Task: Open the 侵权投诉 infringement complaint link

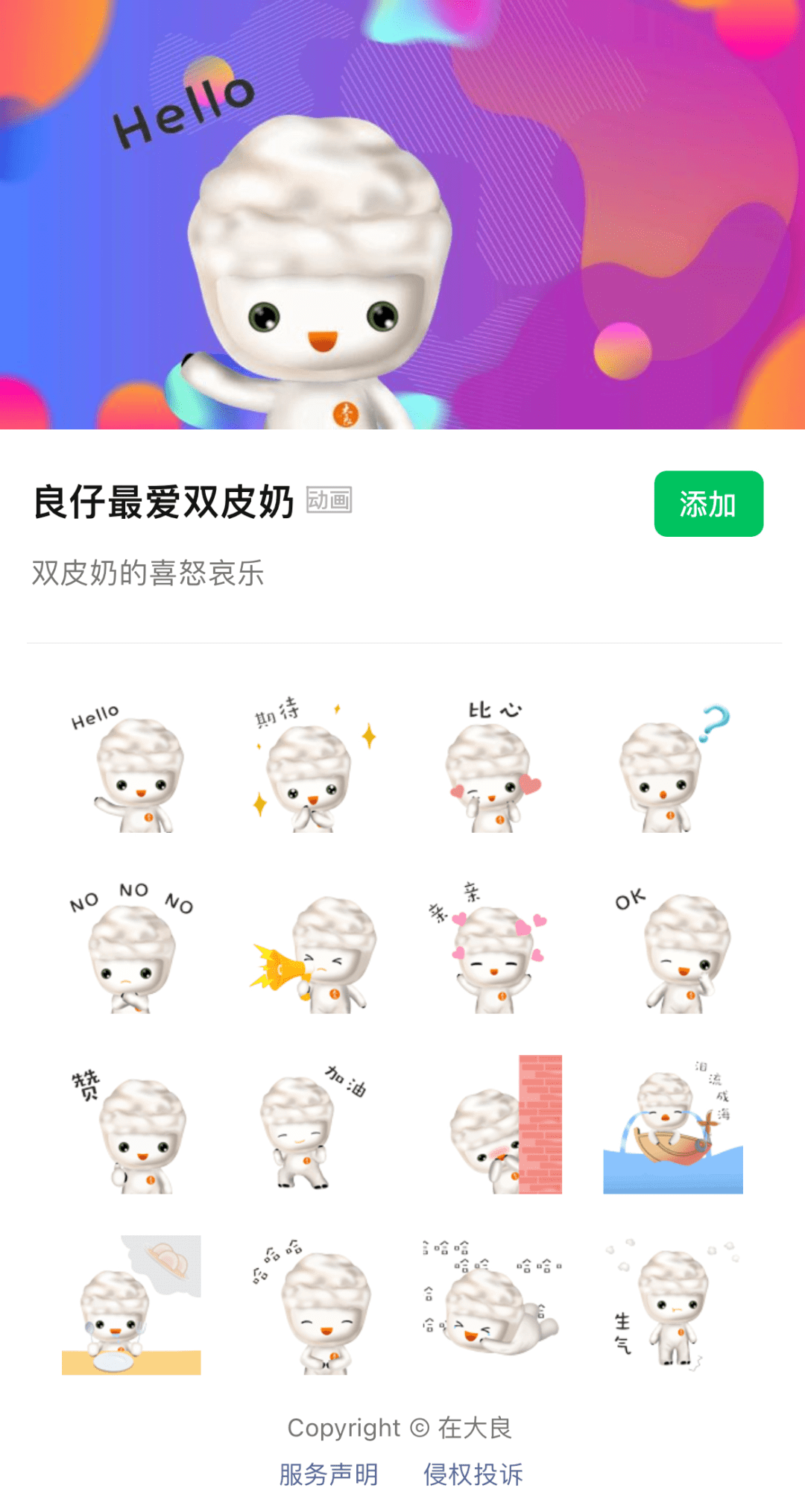Action: coord(473,1474)
